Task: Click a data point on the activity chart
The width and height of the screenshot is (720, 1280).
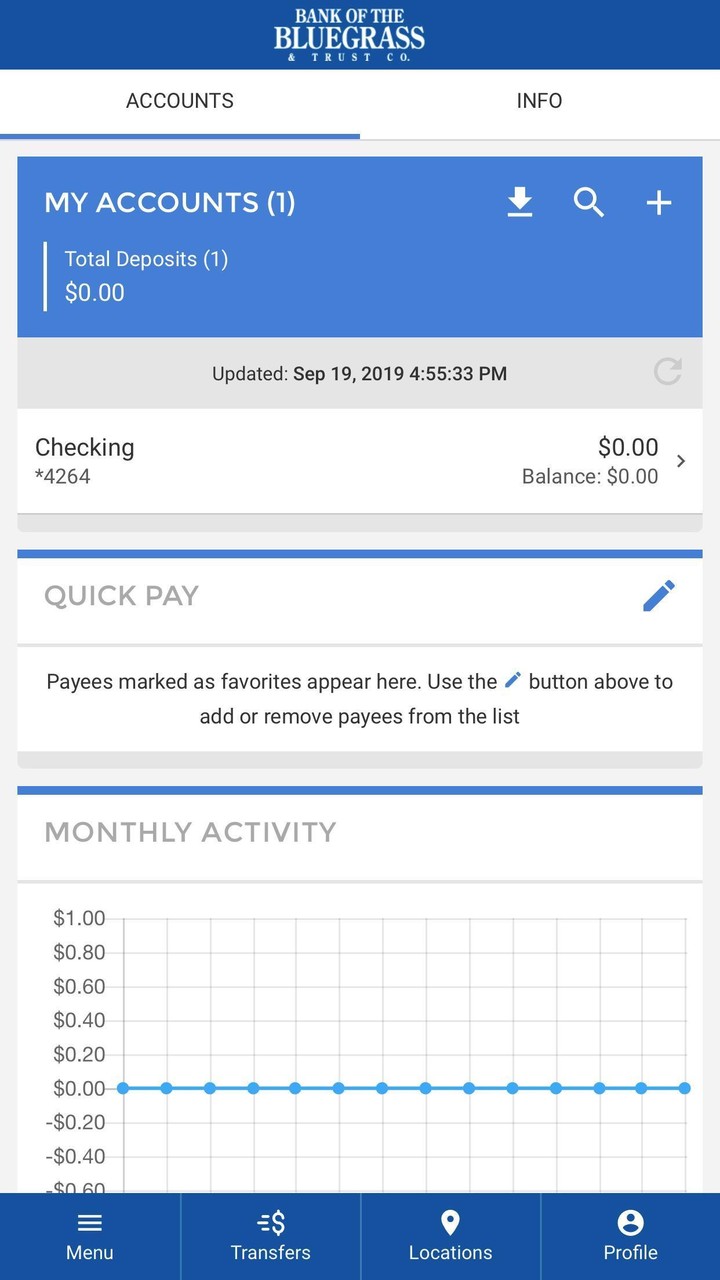Action: point(381,1088)
